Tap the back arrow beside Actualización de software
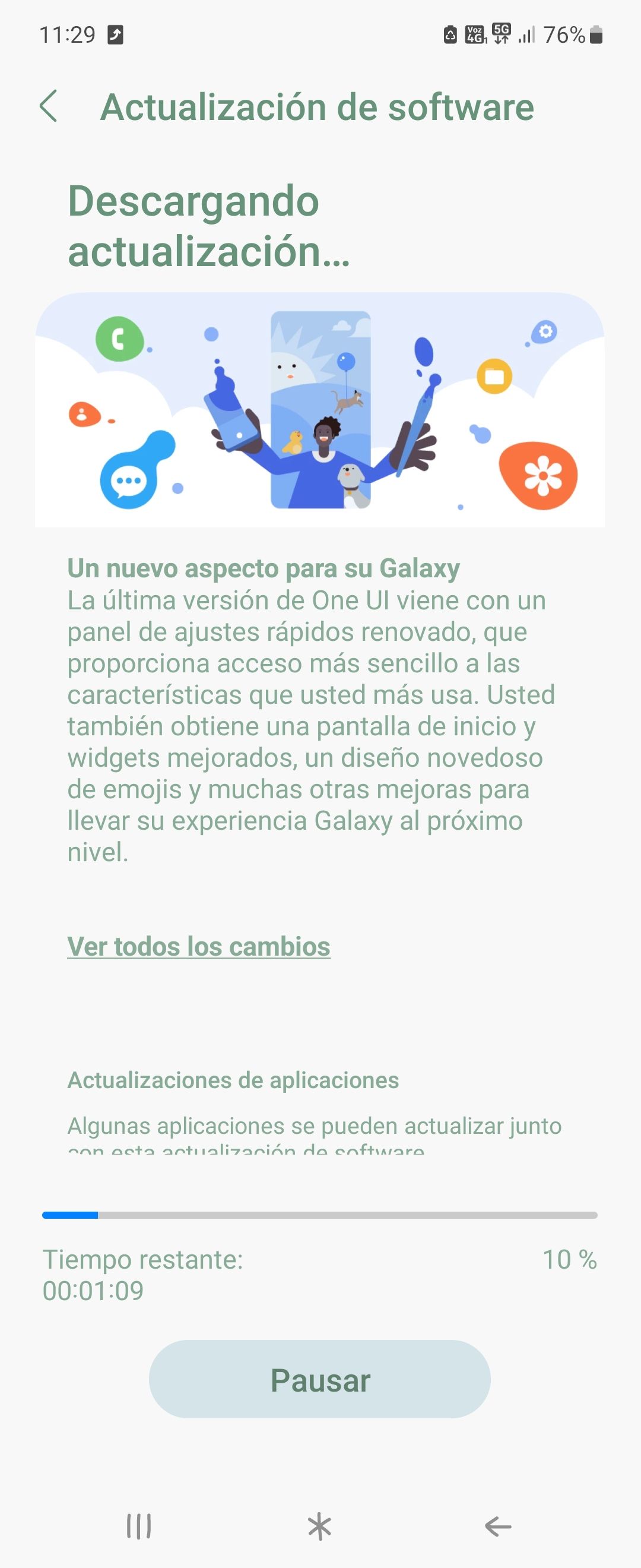This screenshot has width=641, height=1568. (49, 106)
